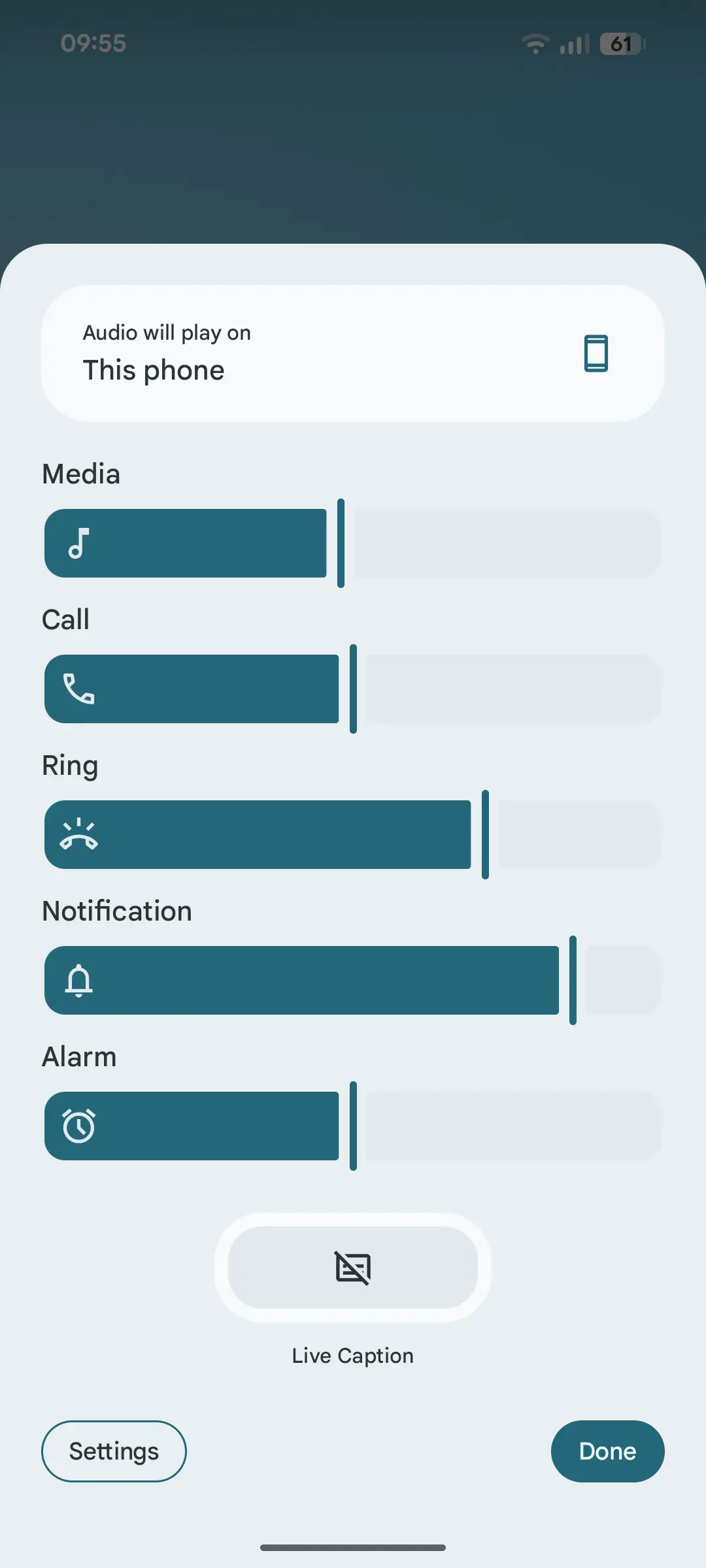Close the volume panel with Done
Viewport: 706px width, 1568px height.
click(608, 1451)
